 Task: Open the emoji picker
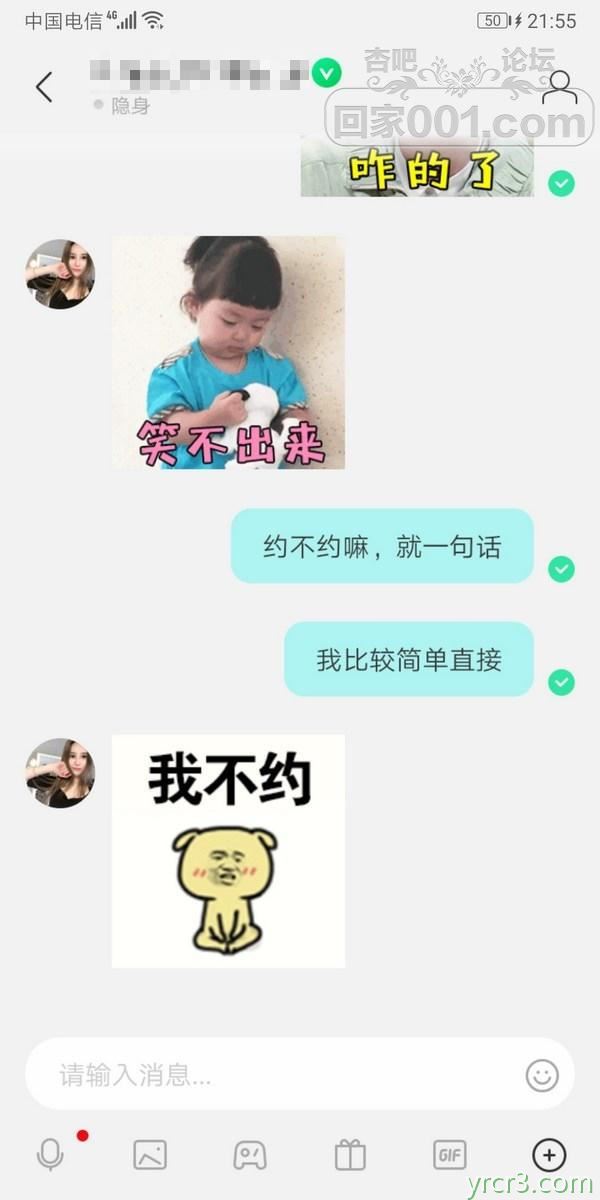(542, 1076)
